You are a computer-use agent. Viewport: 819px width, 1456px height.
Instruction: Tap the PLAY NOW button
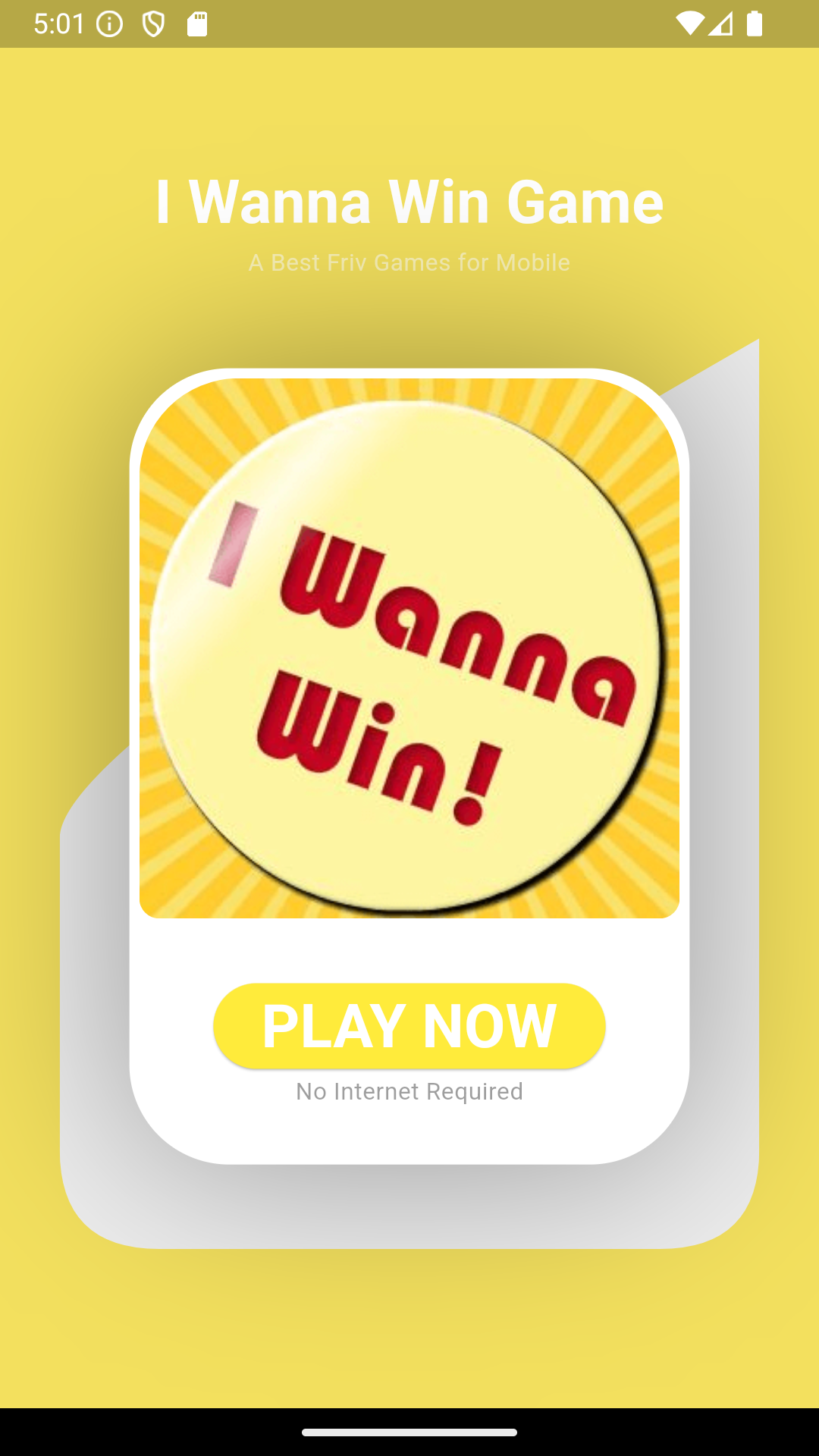[x=409, y=1026]
